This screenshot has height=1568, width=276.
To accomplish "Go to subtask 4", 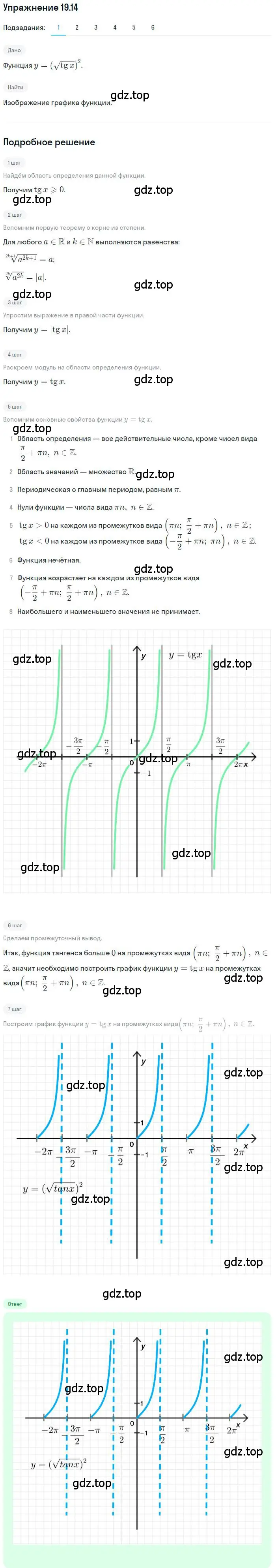I will tap(115, 27).
